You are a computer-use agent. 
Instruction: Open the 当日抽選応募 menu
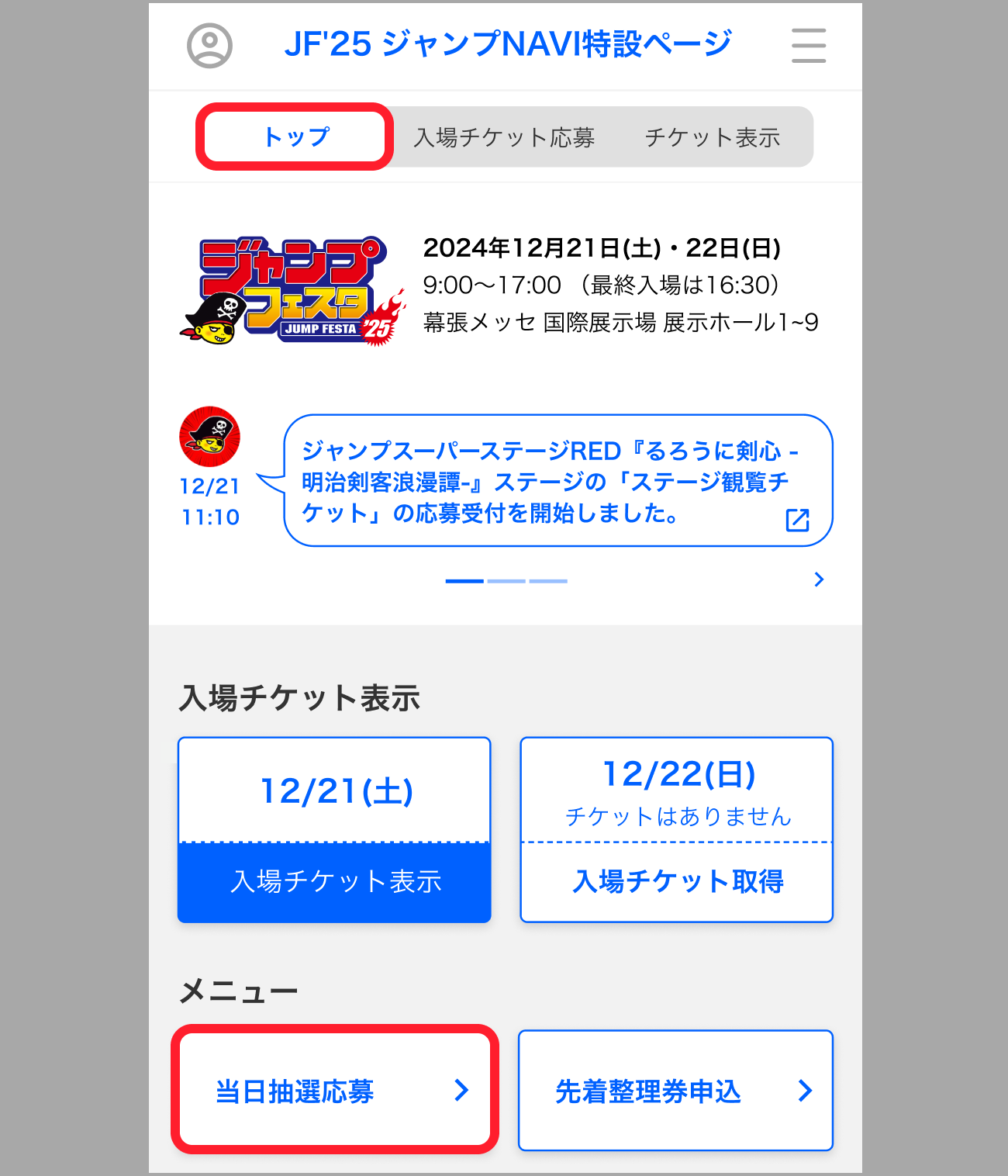pos(334,1090)
